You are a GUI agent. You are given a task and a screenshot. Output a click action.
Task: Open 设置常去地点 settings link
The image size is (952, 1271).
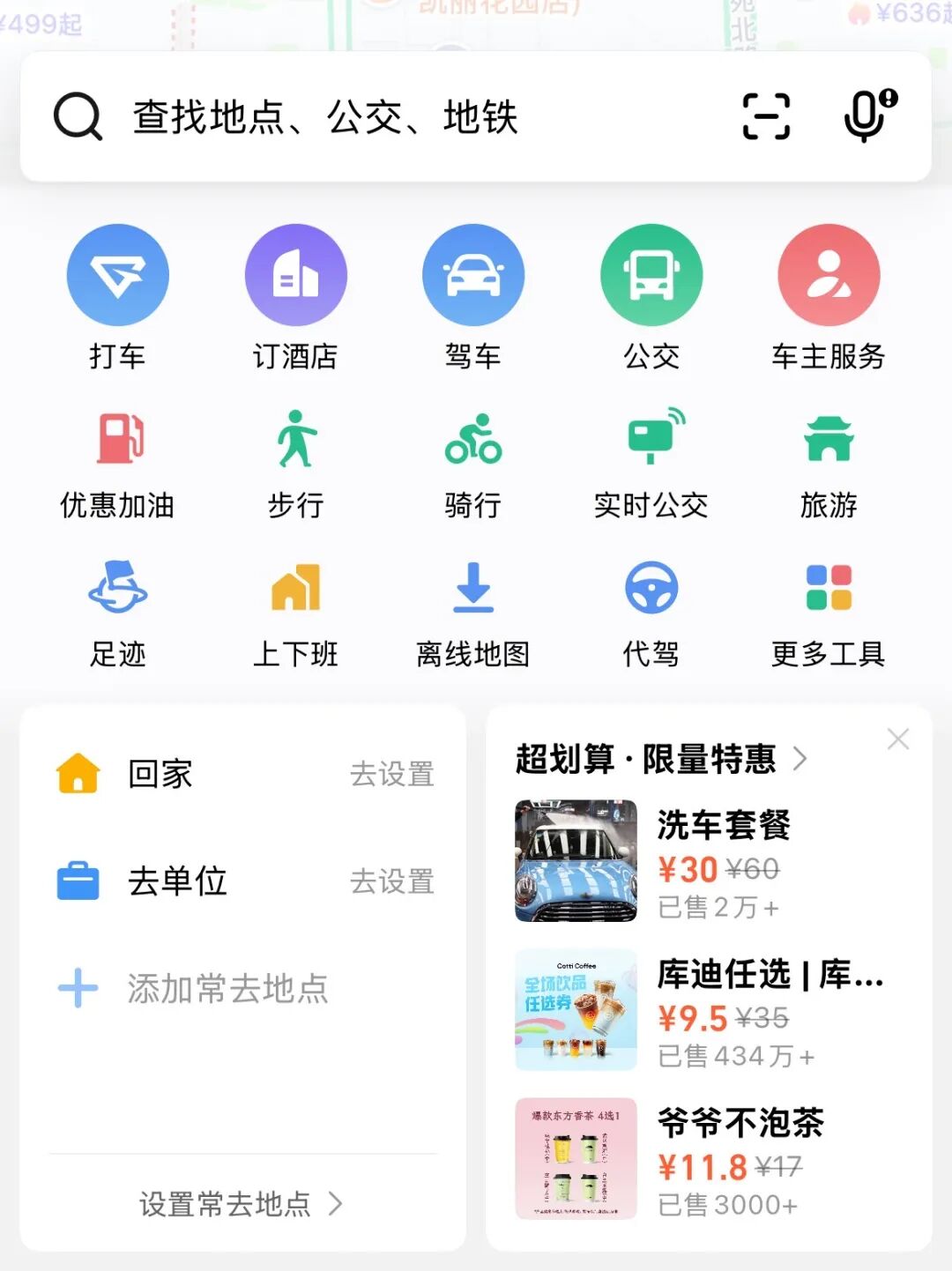240,1204
